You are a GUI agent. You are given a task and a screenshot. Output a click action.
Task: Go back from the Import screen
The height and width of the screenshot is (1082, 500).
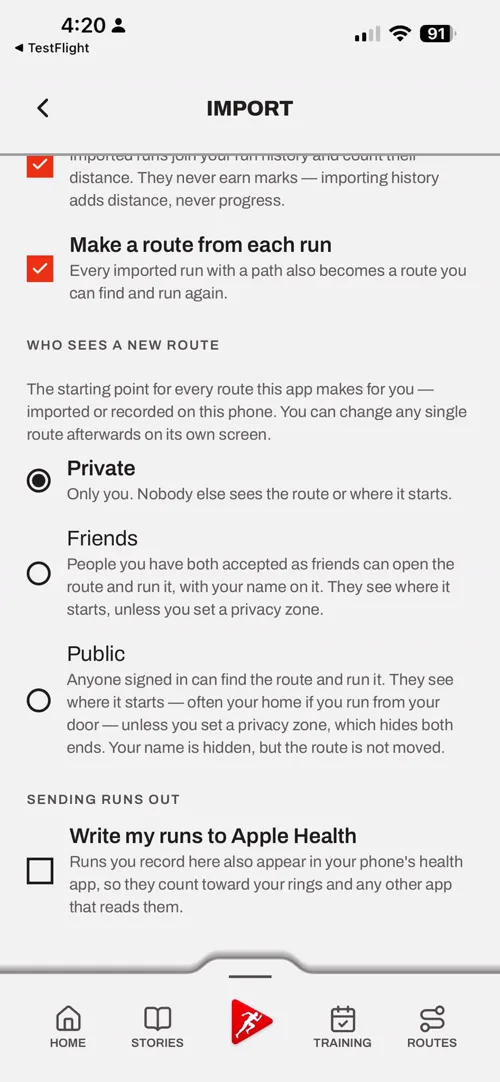[43, 108]
